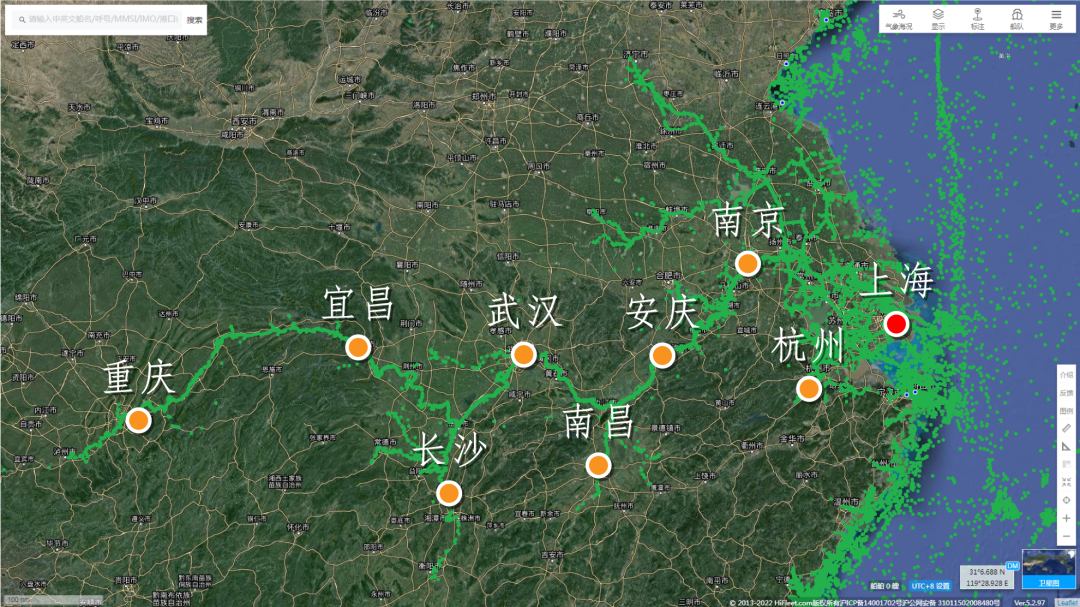Show the 图例 map legend
The height and width of the screenshot is (607, 1080).
pos(1067,411)
